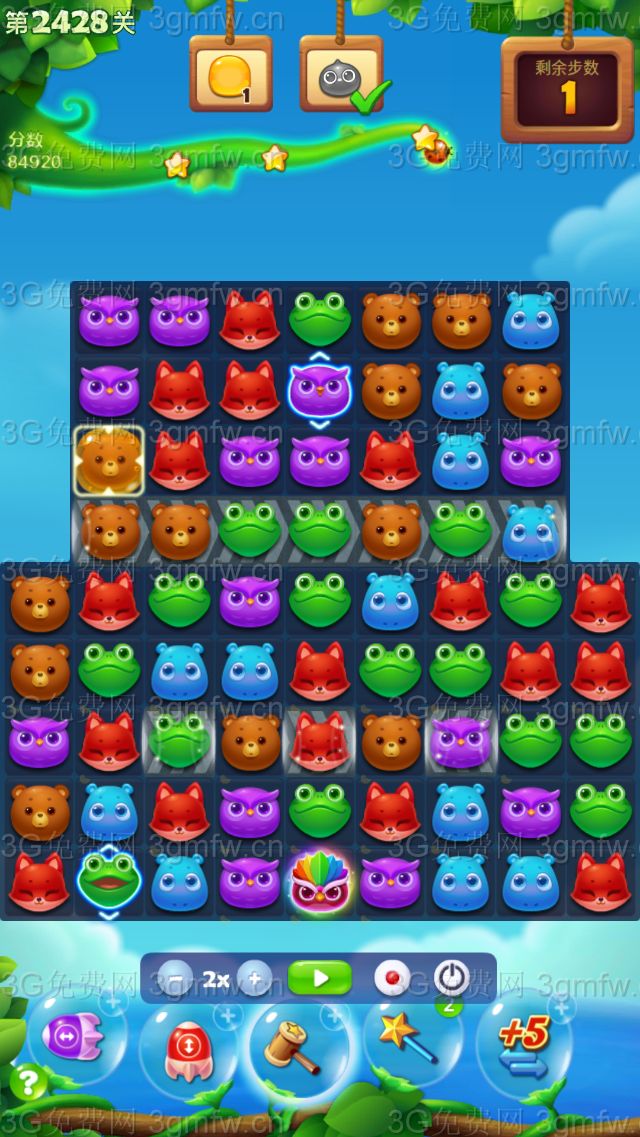Select the vertical red rocket booster
The height and width of the screenshot is (1137, 640).
coord(187,1048)
